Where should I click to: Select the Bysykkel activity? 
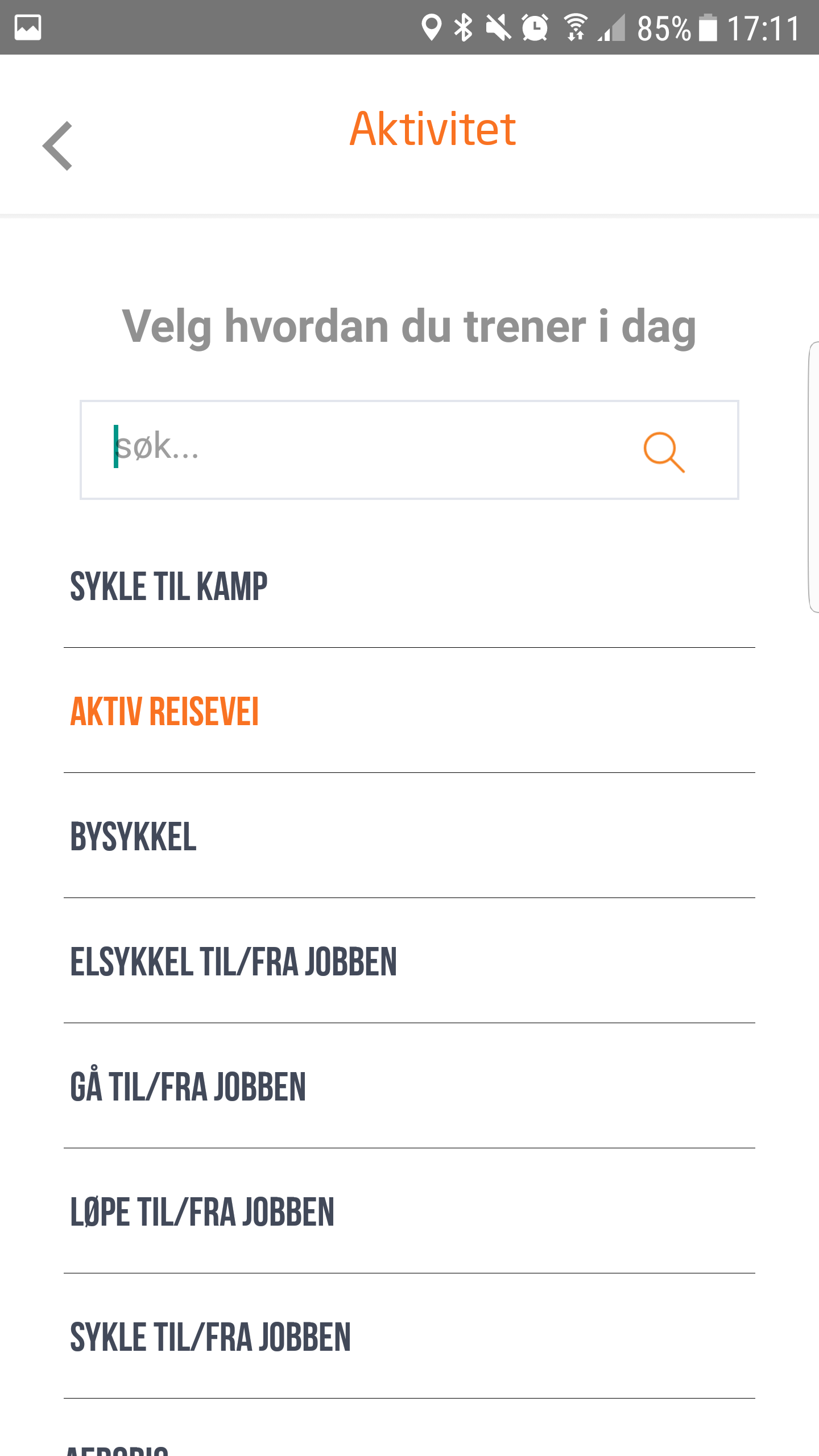(133, 837)
